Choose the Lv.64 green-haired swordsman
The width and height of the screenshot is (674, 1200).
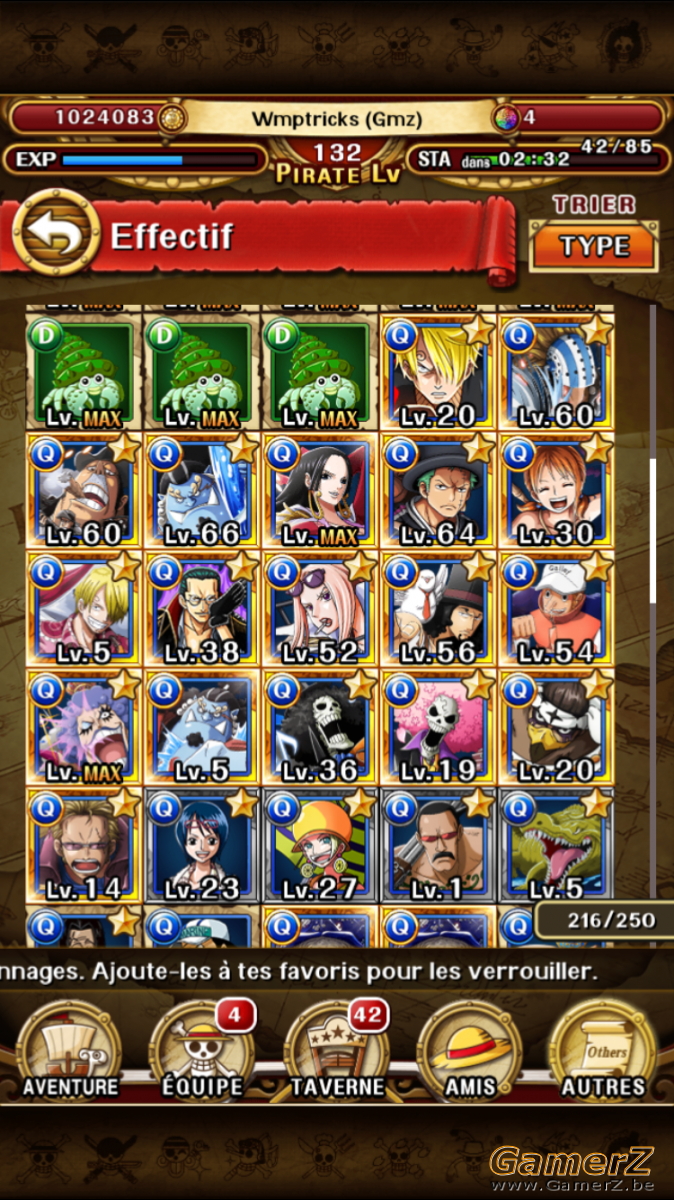(x=438, y=490)
